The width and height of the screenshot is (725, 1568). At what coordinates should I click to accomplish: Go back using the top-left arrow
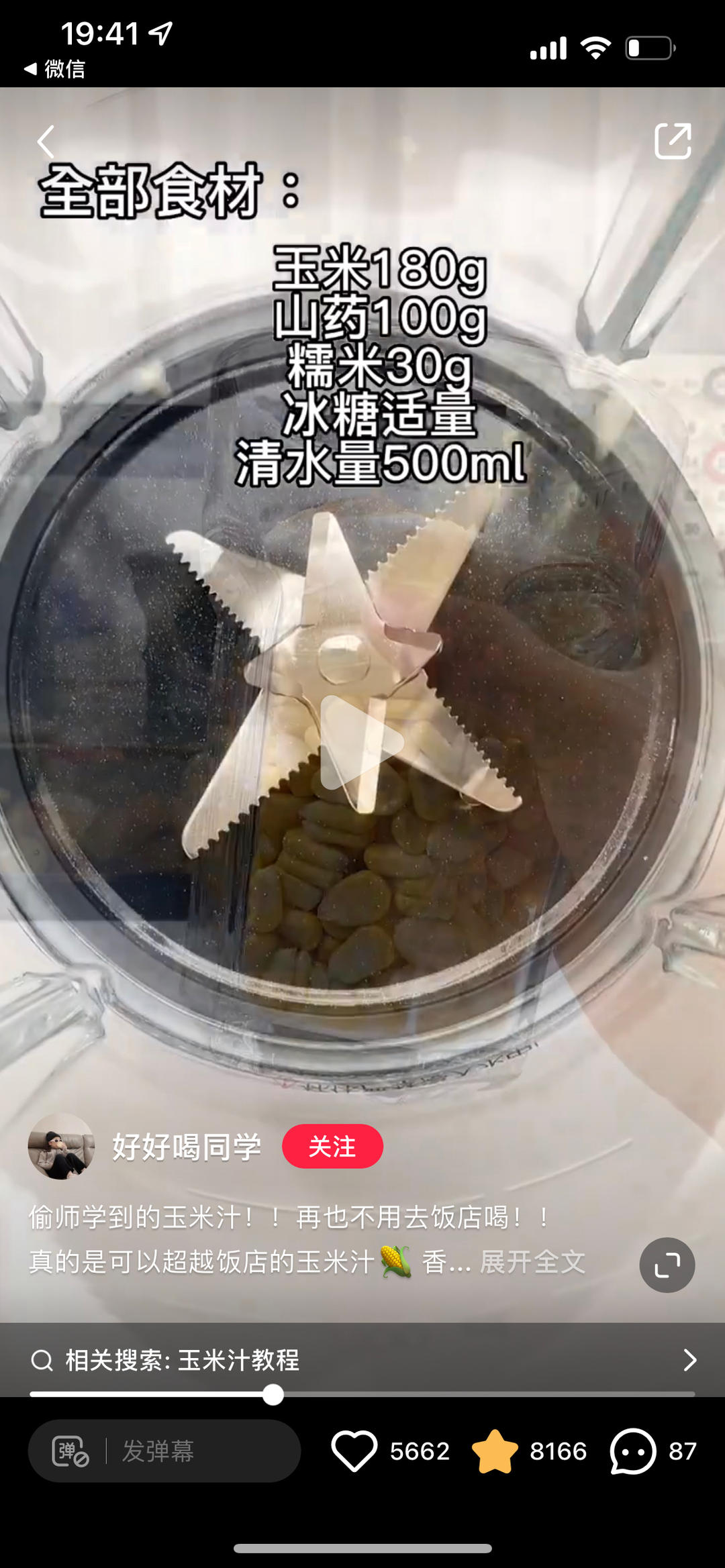click(x=46, y=142)
